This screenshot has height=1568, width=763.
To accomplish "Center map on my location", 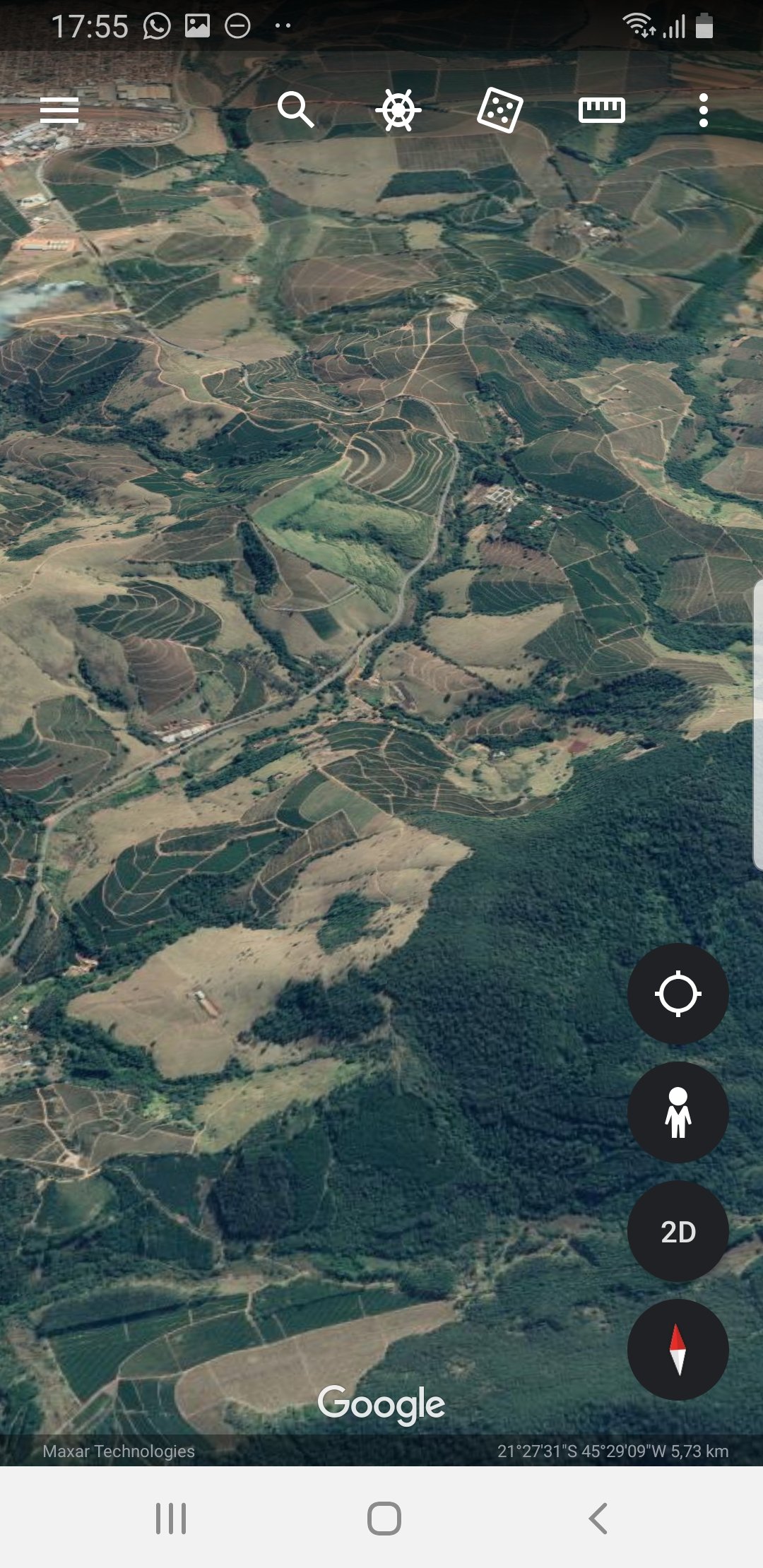I will coord(678,994).
